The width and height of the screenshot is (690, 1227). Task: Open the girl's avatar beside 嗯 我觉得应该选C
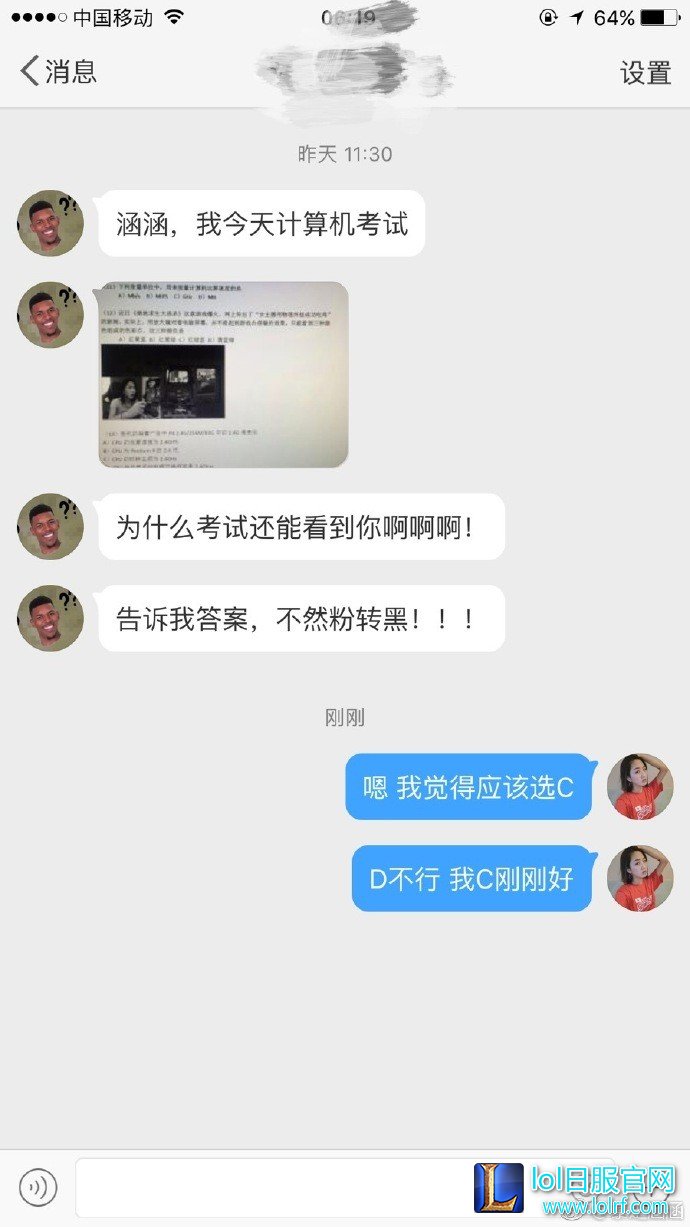point(640,786)
